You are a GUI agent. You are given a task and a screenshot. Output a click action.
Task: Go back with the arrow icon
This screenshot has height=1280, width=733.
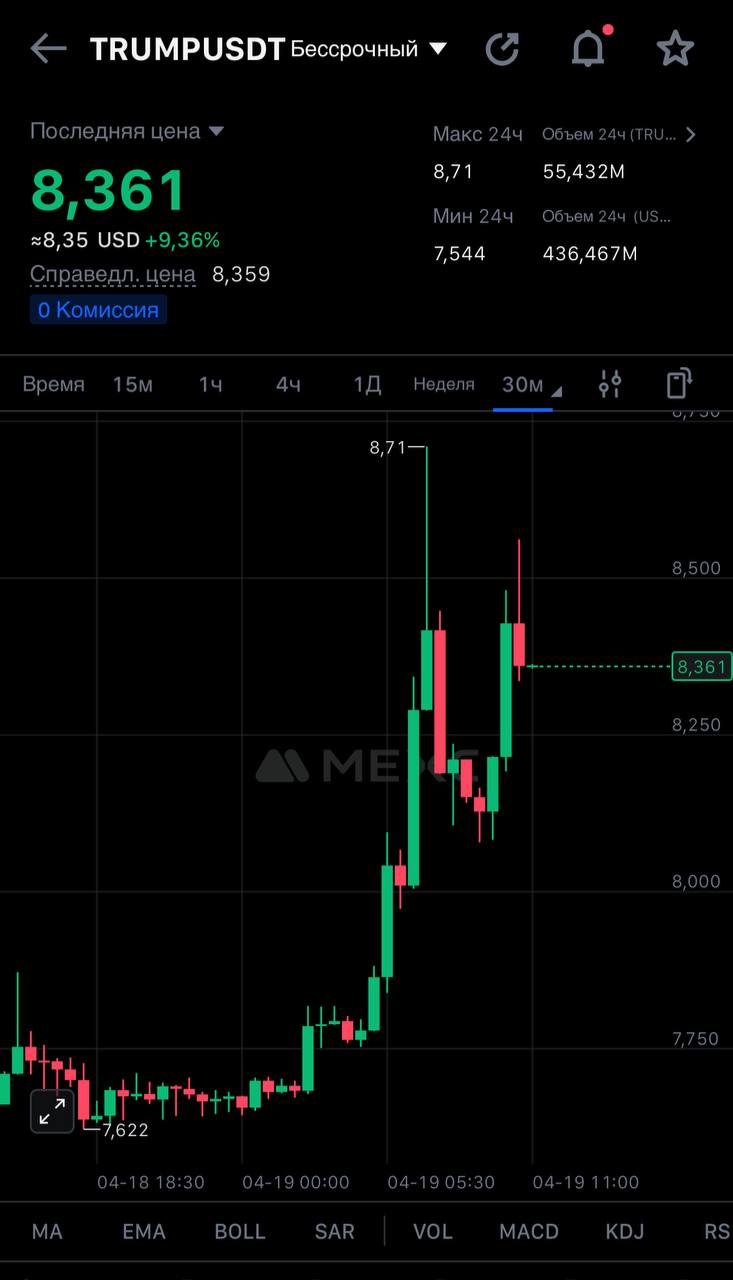click(47, 48)
